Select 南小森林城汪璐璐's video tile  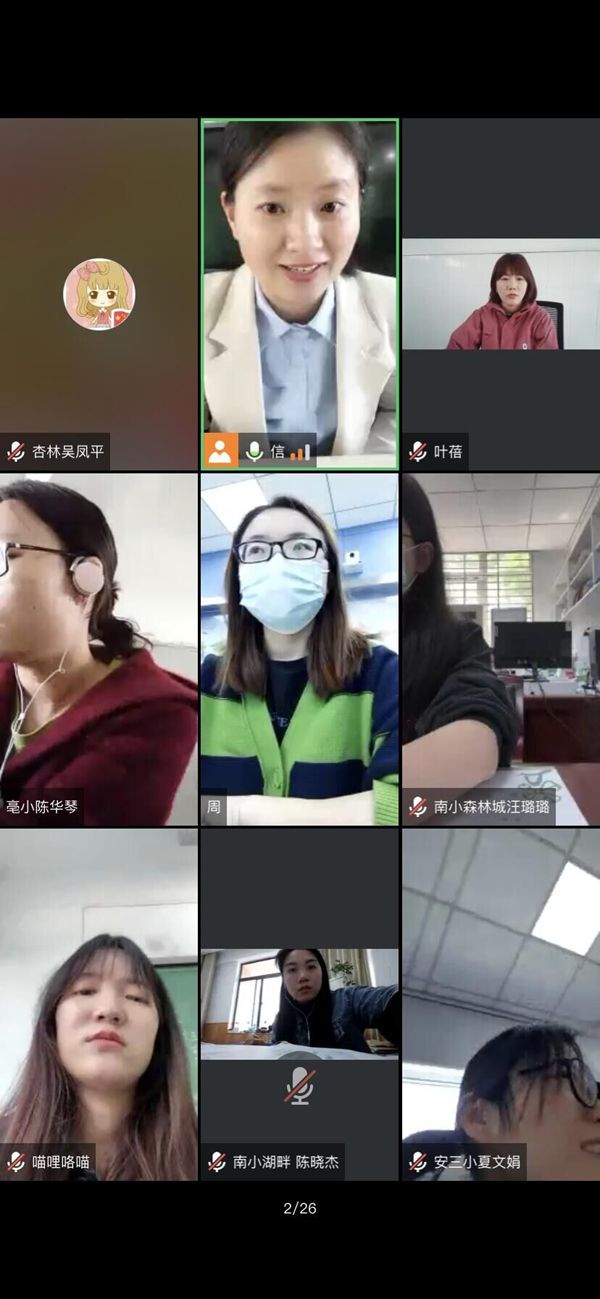coord(501,650)
